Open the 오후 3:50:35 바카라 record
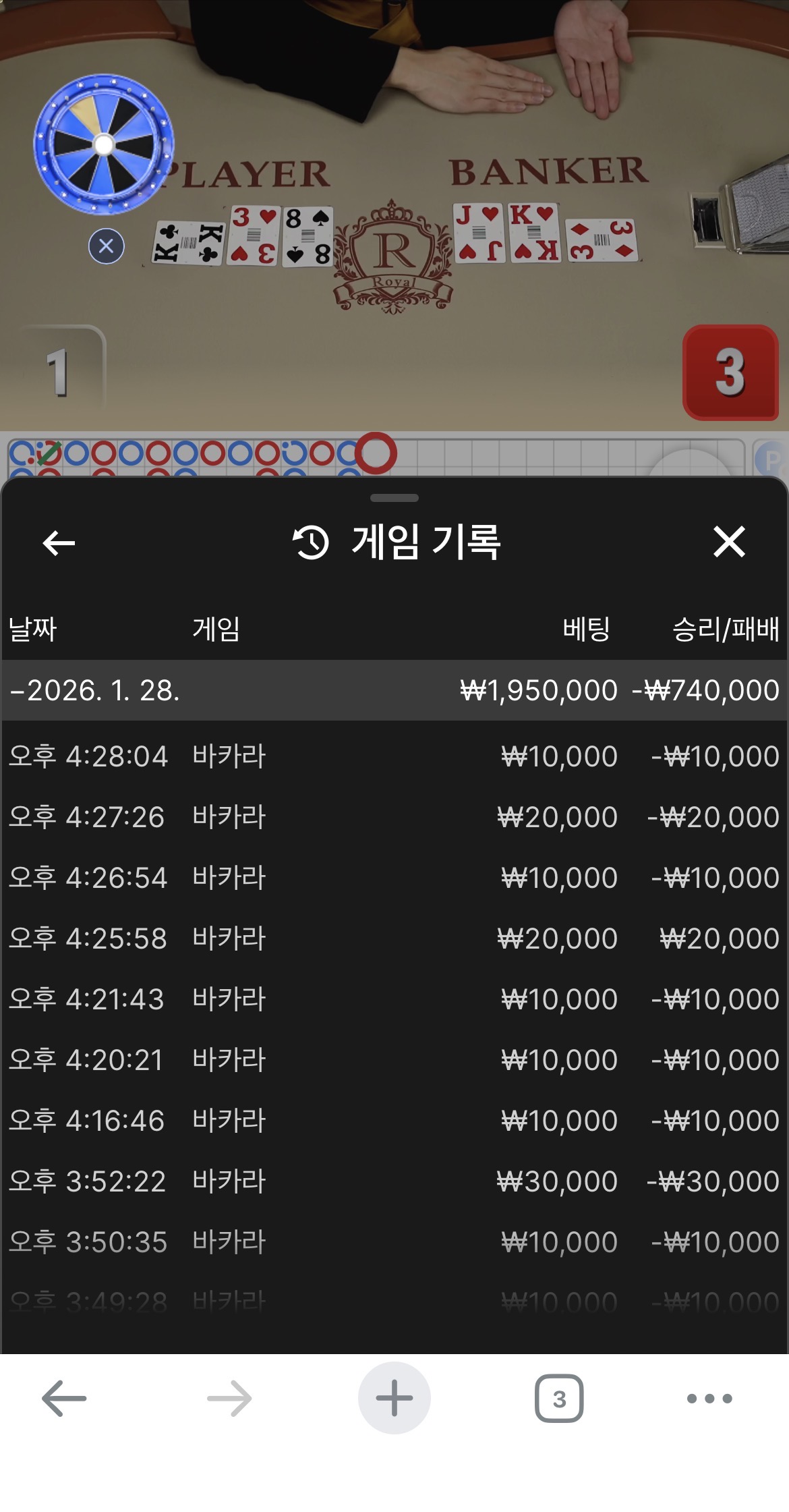The image size is (789, 1512). (394, 1242)
